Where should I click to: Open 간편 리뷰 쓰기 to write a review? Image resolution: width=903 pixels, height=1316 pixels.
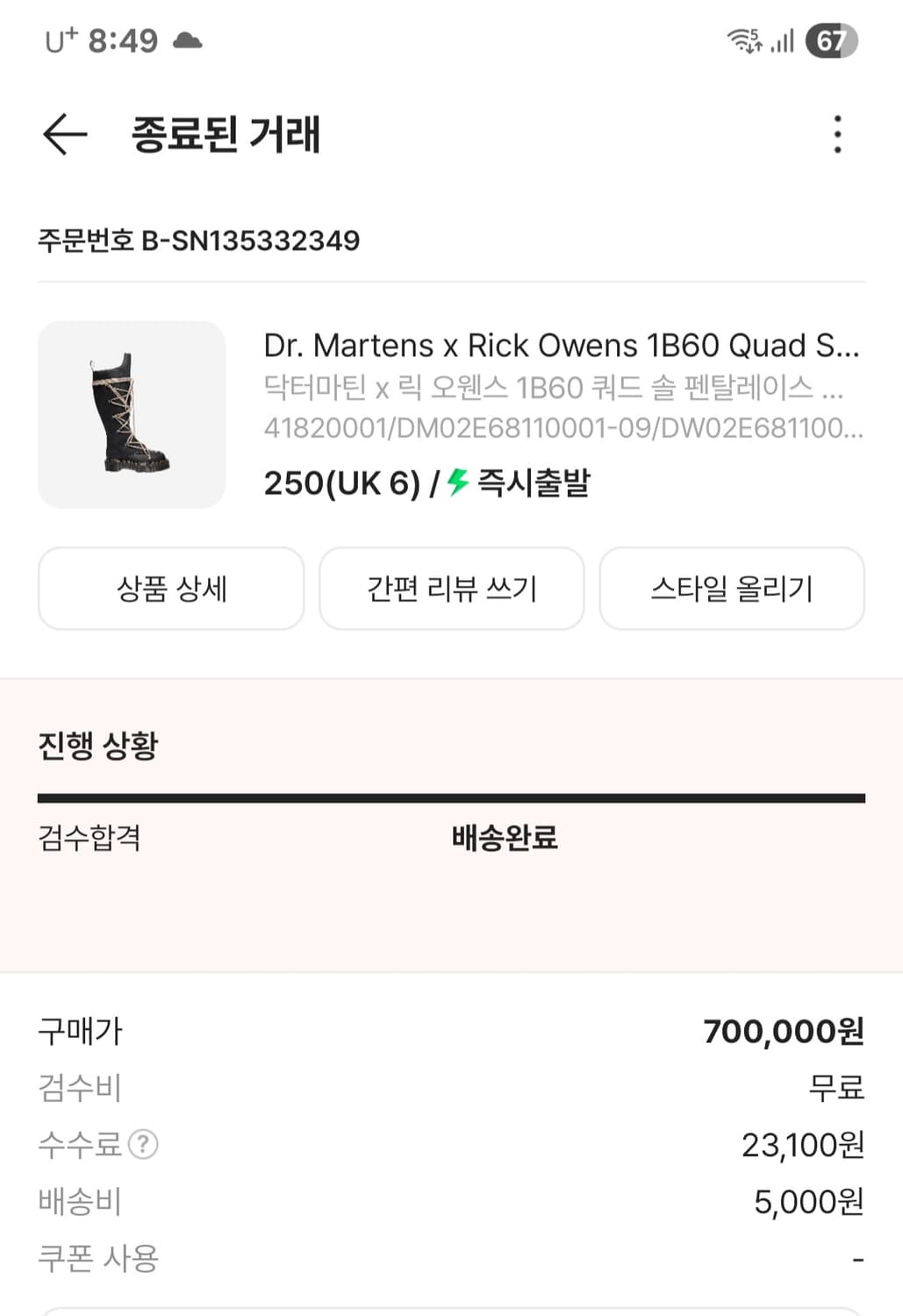coord(451,589)
